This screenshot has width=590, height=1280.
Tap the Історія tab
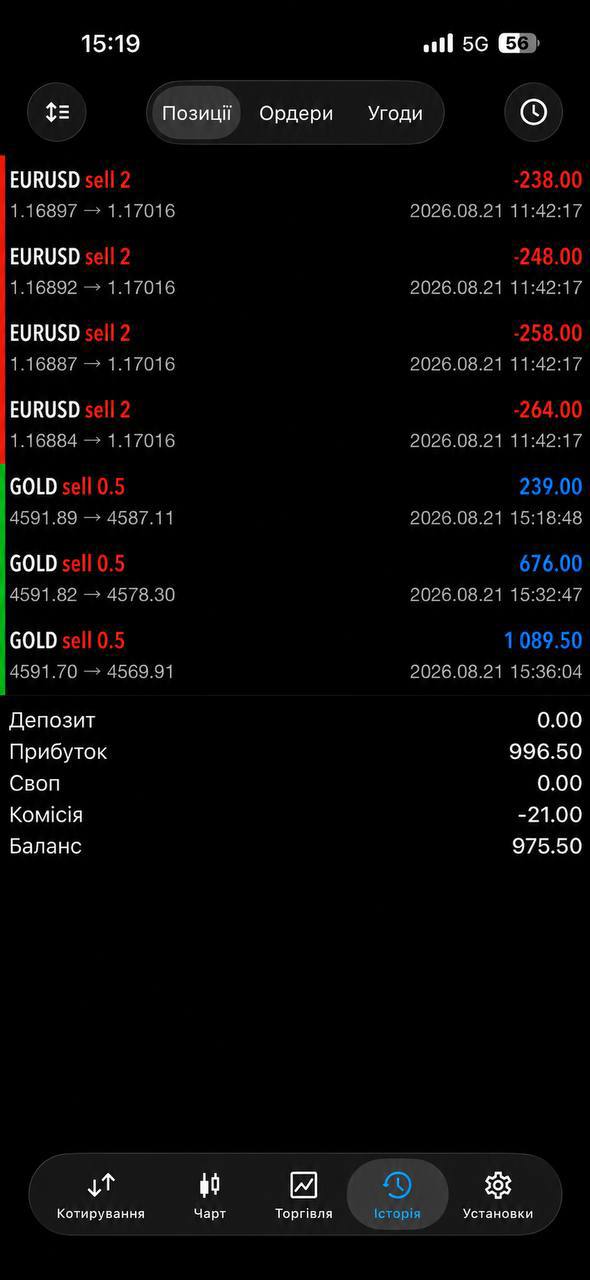tap(397, 1196)
